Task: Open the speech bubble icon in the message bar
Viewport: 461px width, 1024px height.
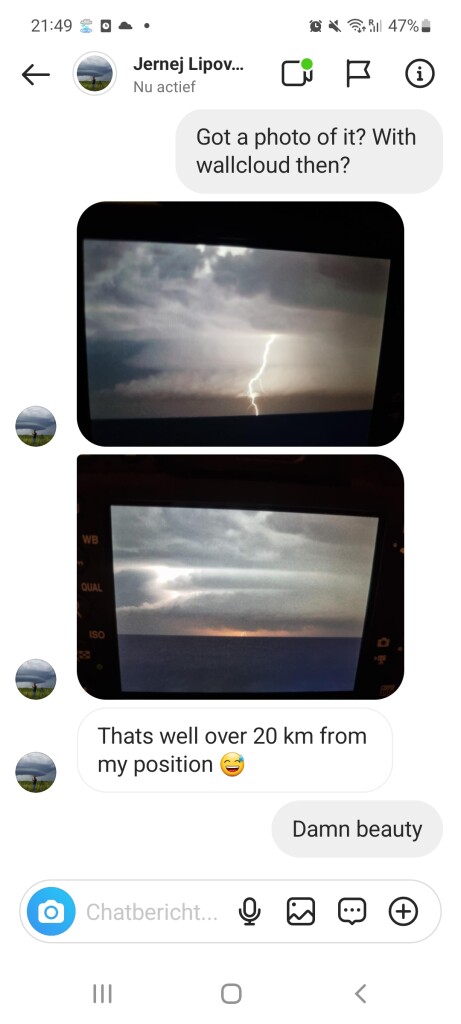Action: pyautogui.click(x=352, y=912)
